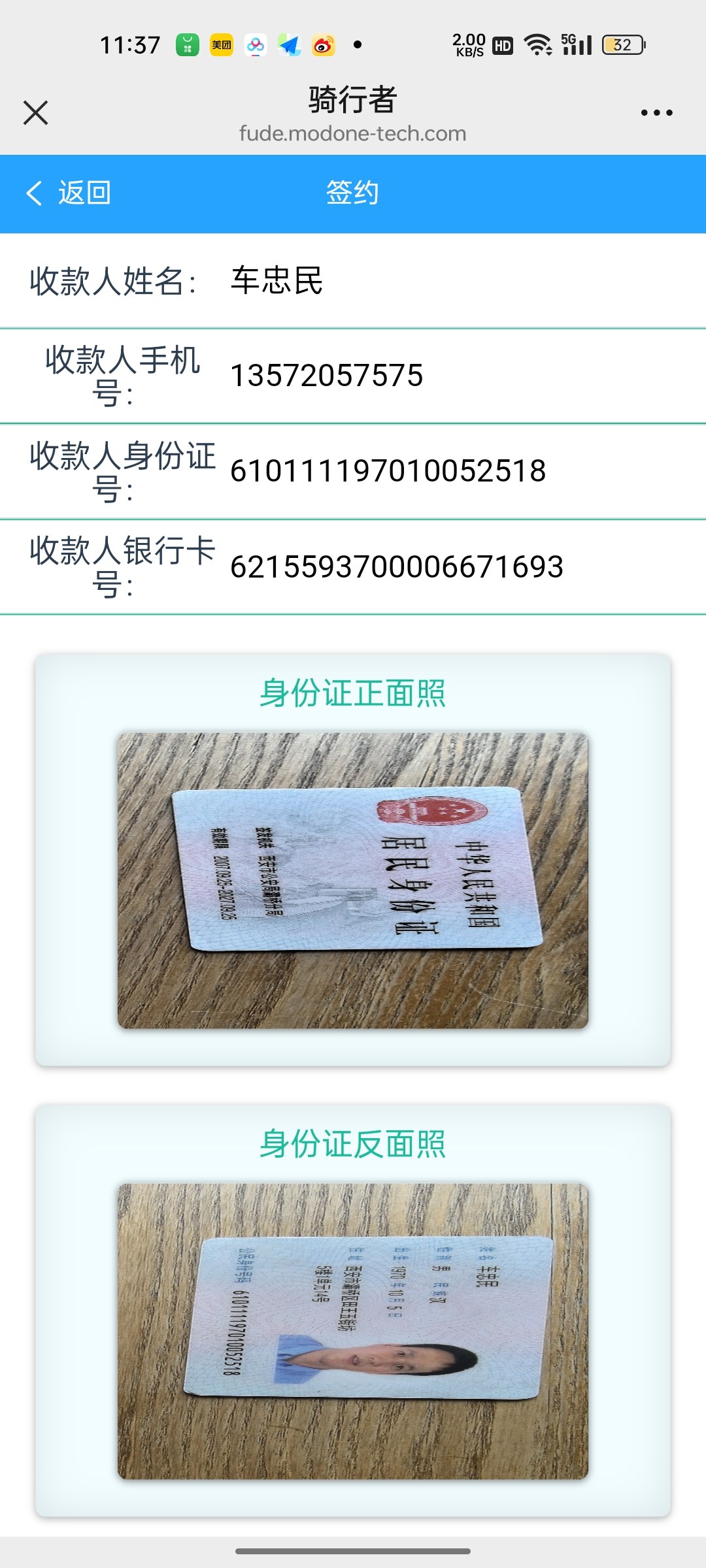Open the three-dot overflow menu
Screen dimensions: 706x1568
point(656,113)
